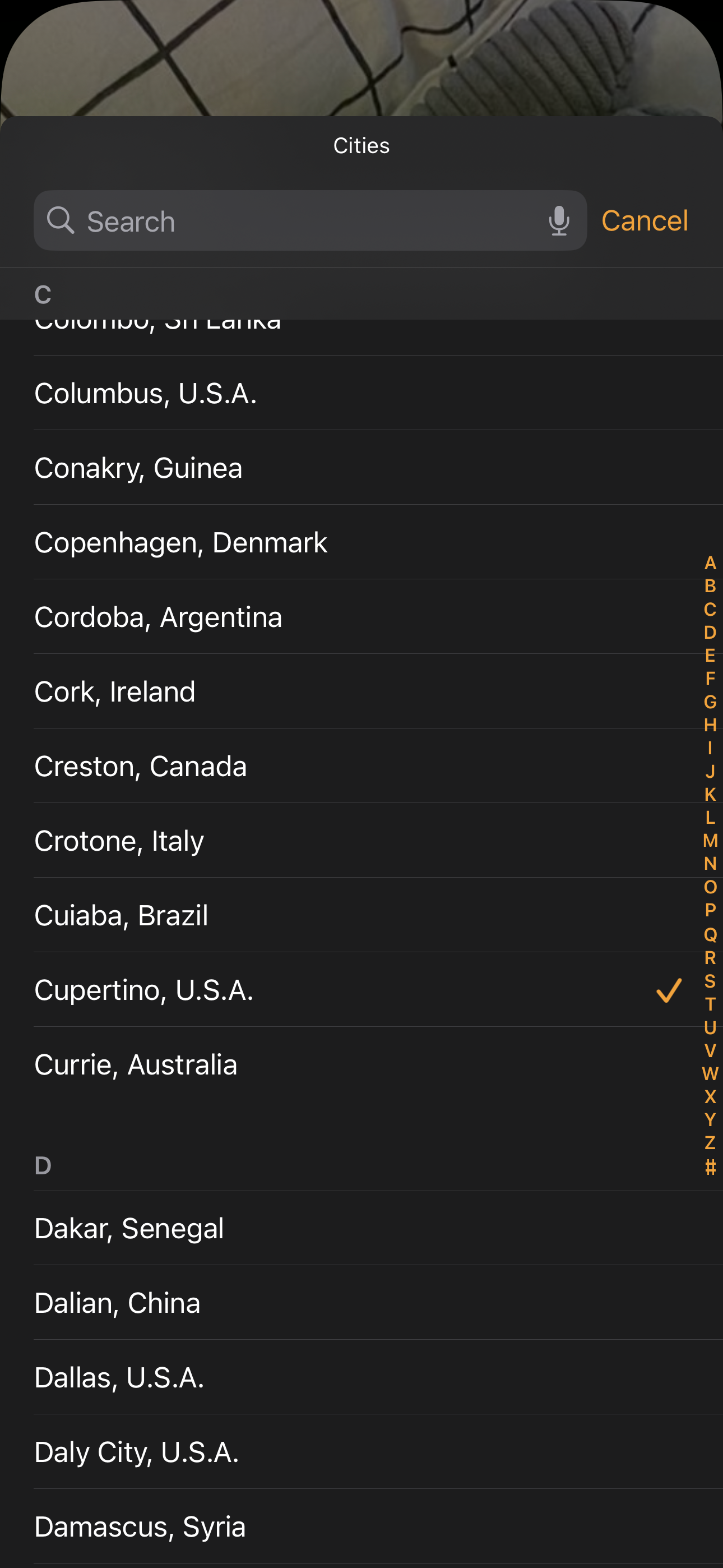Tap the microphone icon for voice search
This screenshot has width=723, height=1568.
click(559, 220)
